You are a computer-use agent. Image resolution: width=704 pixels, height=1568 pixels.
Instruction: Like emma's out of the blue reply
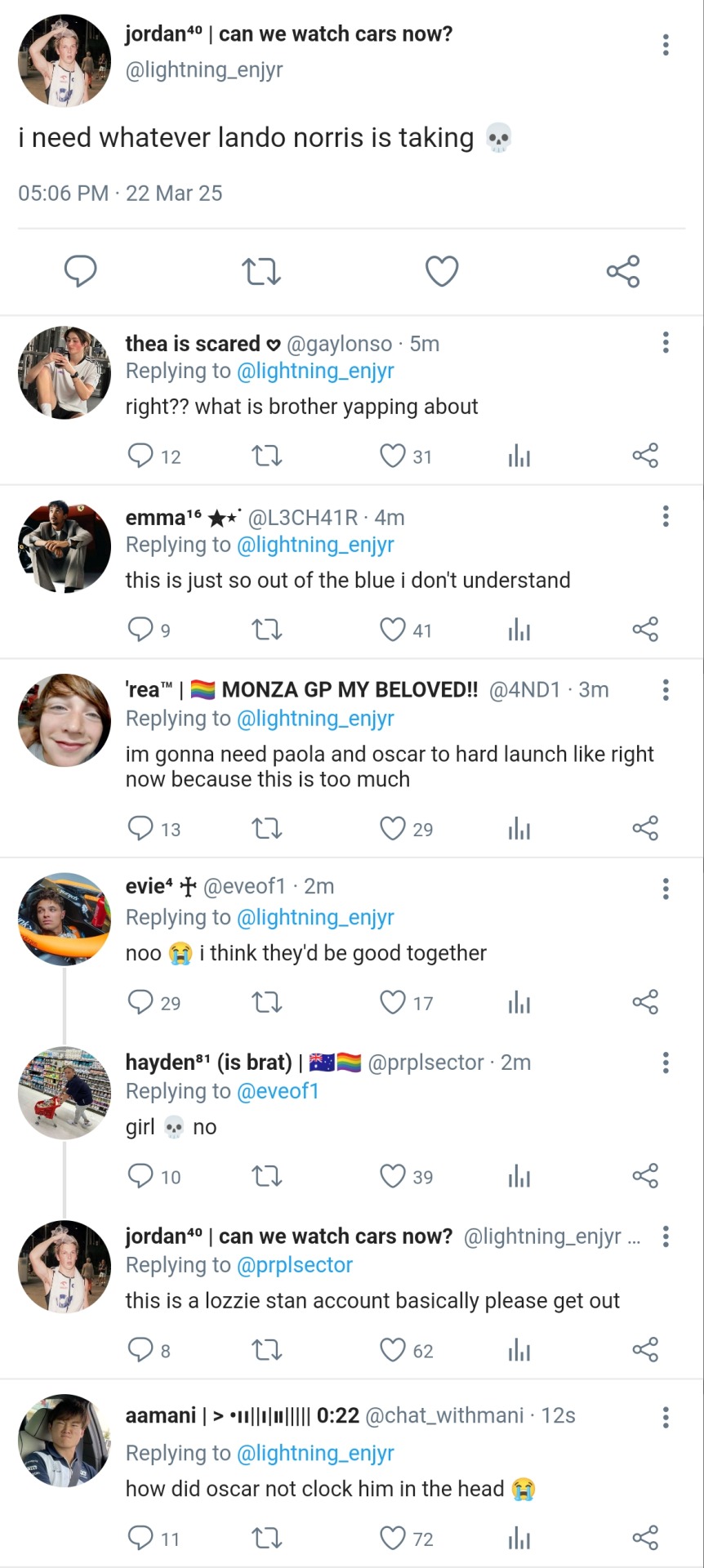click(393, 630)
